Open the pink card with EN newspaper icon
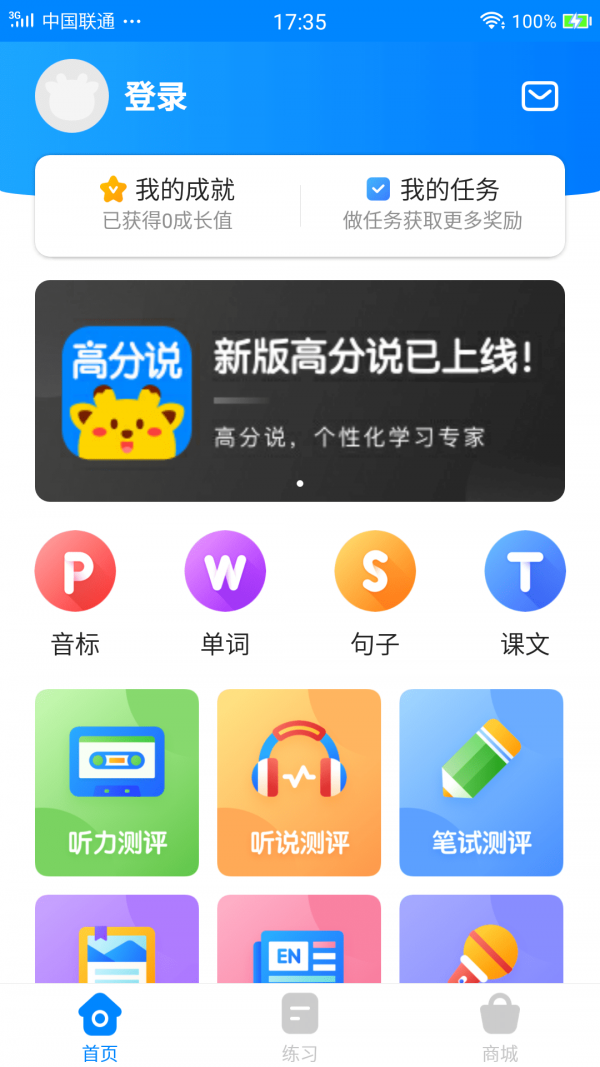This screenshot has width=600, height=1067. coord(299,940)
